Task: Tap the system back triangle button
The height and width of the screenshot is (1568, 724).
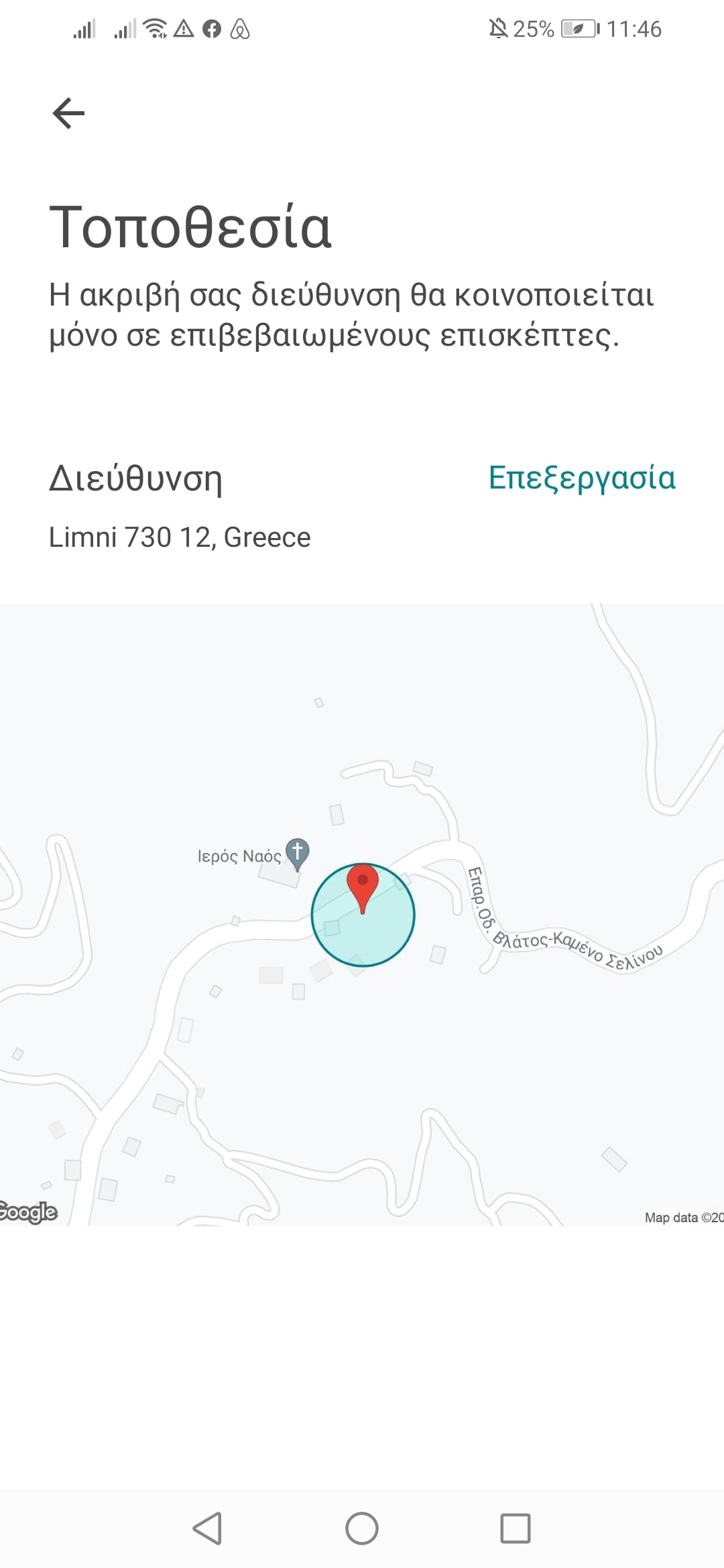Action: pyautogui.click(x=208, y=1528)
